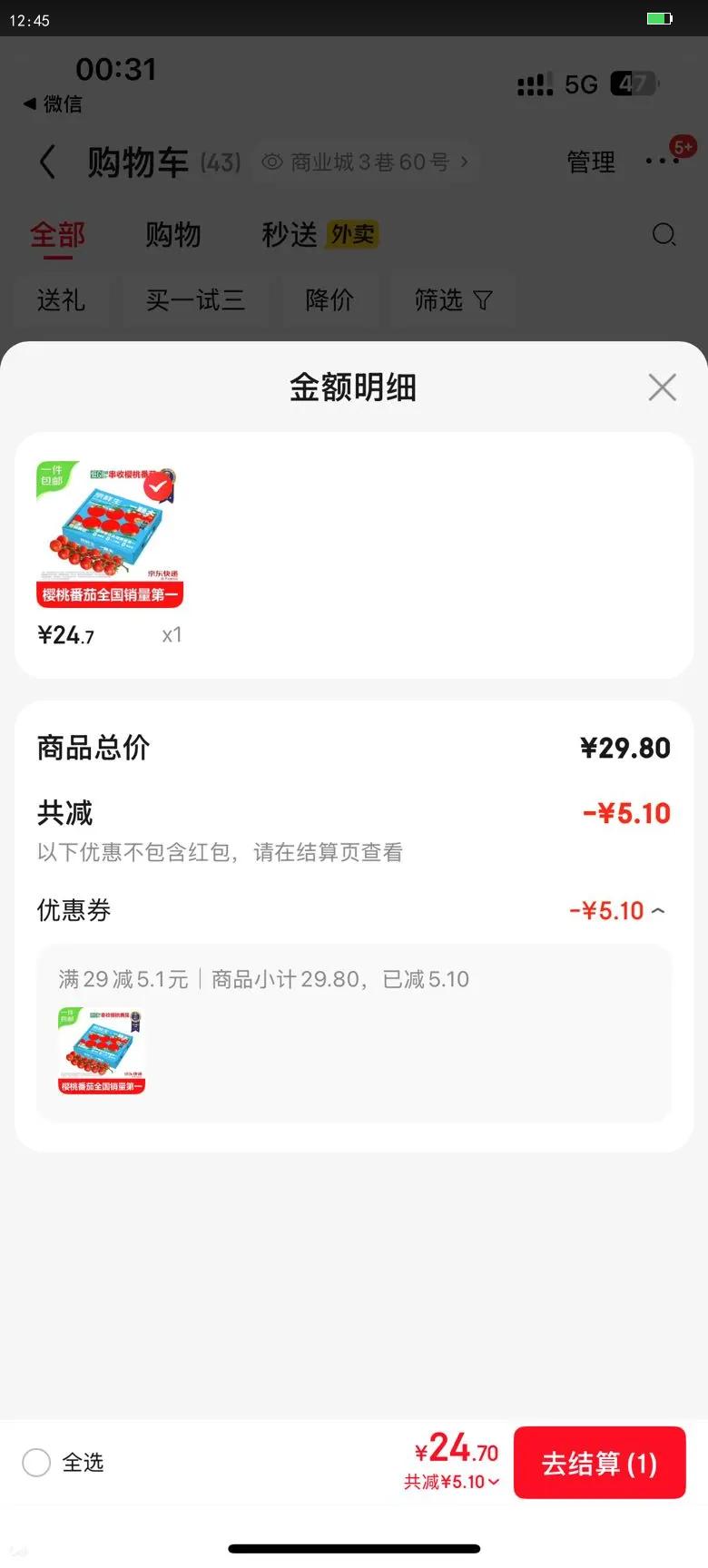This screenshot has width=708, height=1568.
Task: Apply the 降价 price-drop filter
Action: click(x=330, y=300)
